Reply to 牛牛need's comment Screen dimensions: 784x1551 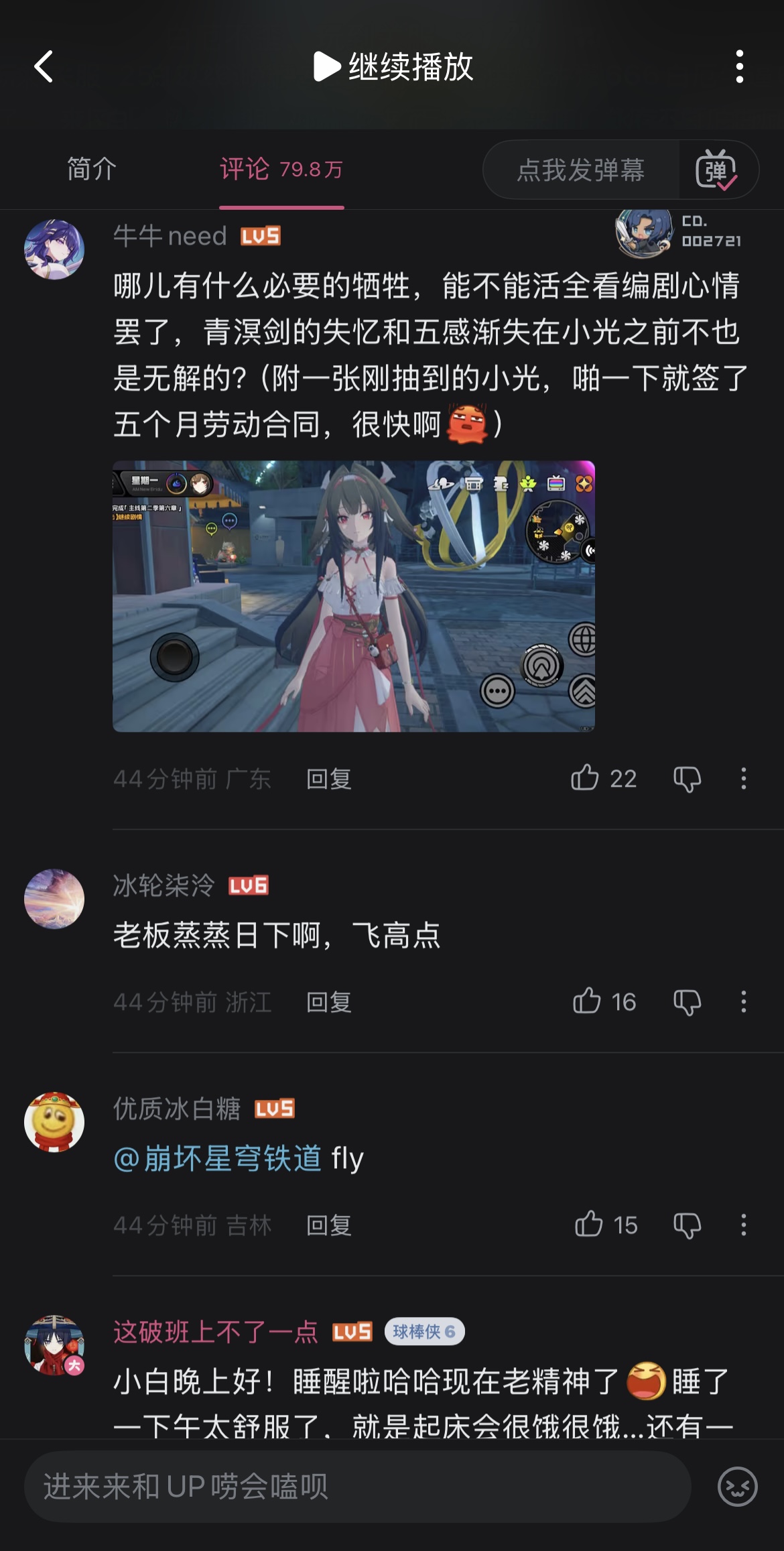329,779
